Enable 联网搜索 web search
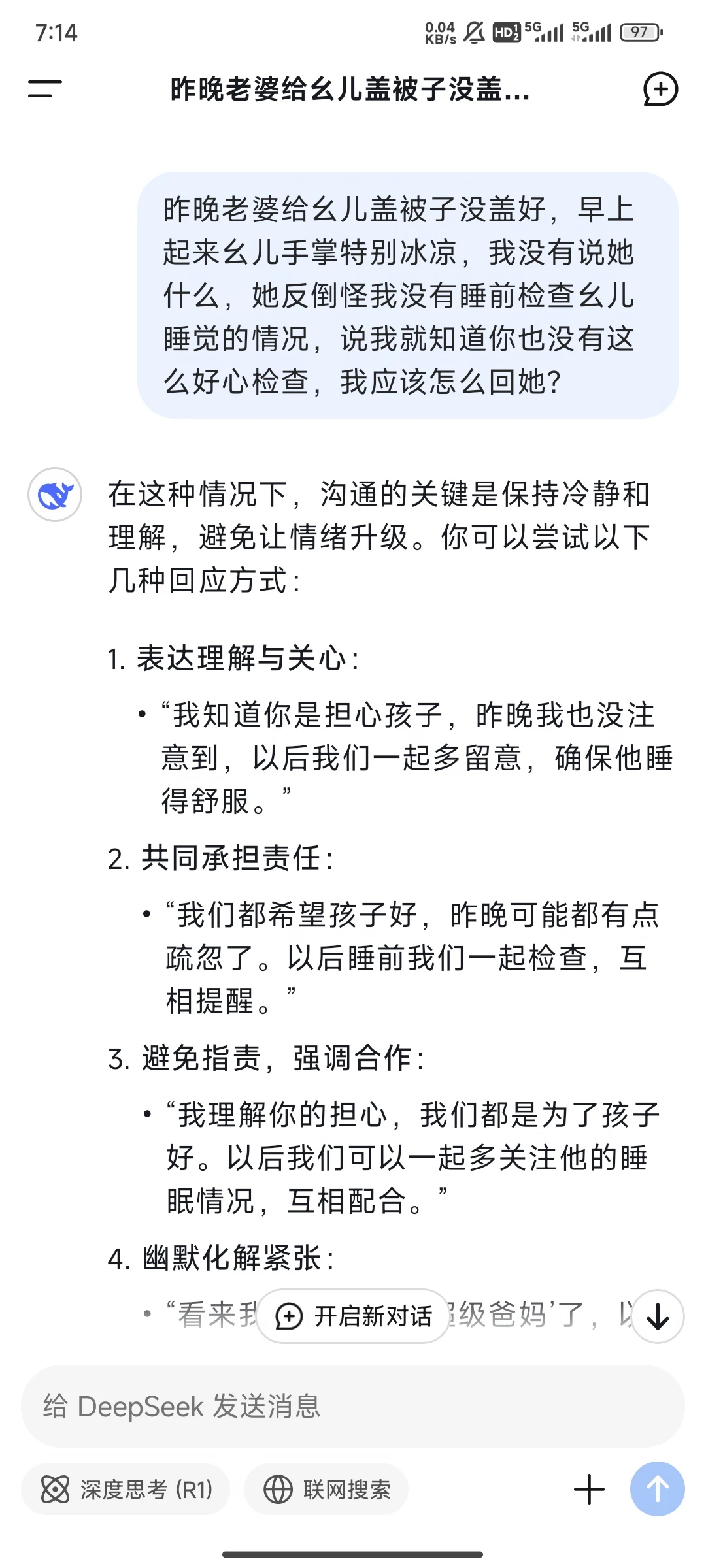 (x=326, y=1490)
